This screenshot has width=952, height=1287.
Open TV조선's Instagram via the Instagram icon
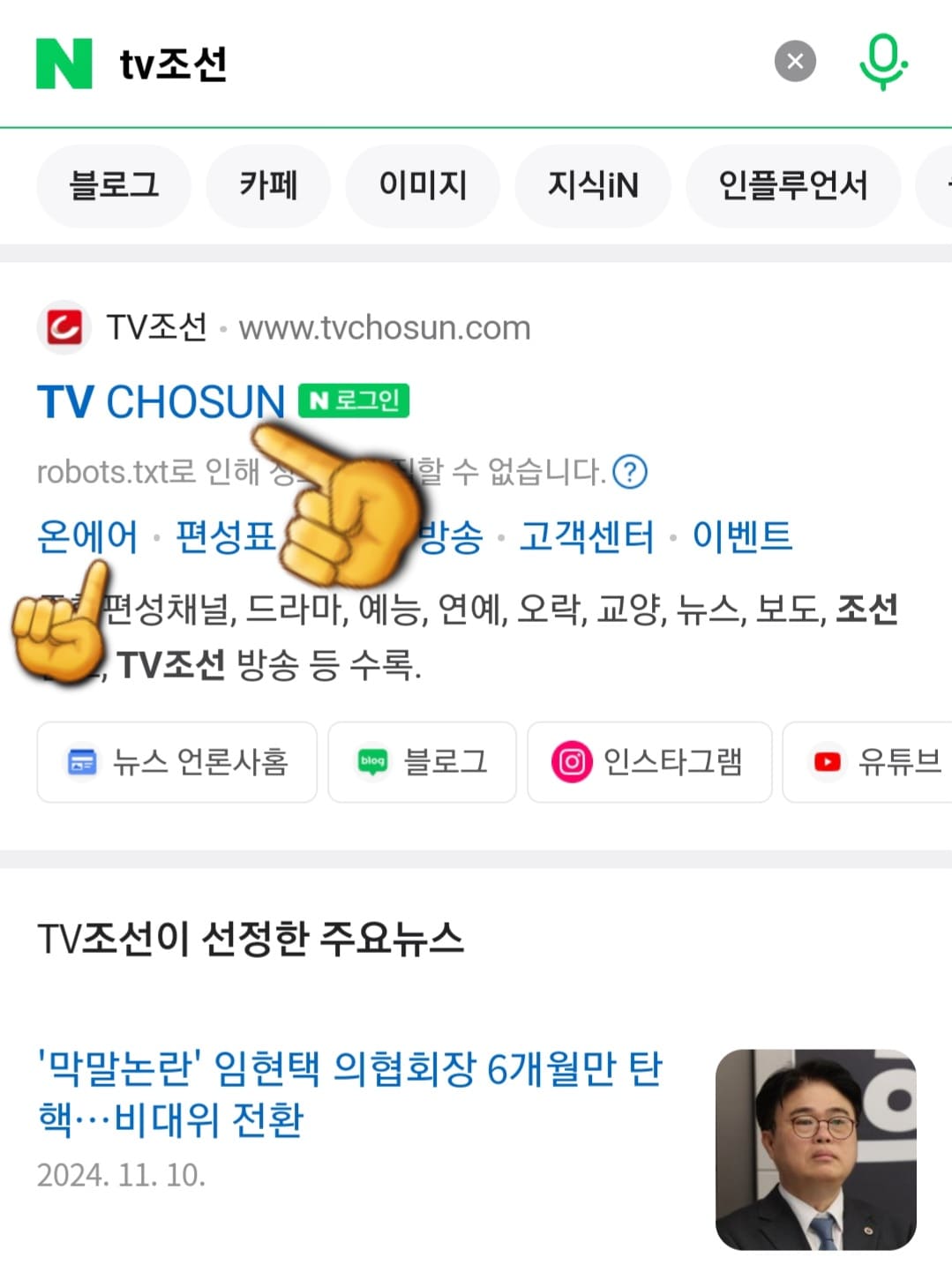(571, 762)
